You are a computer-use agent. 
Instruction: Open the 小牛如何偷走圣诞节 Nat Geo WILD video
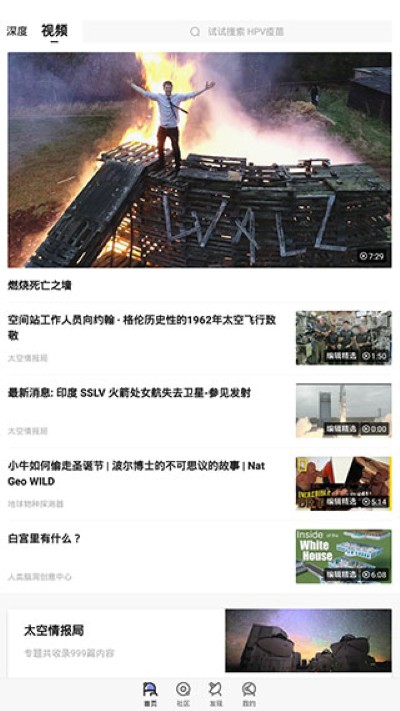coord(200,483)
